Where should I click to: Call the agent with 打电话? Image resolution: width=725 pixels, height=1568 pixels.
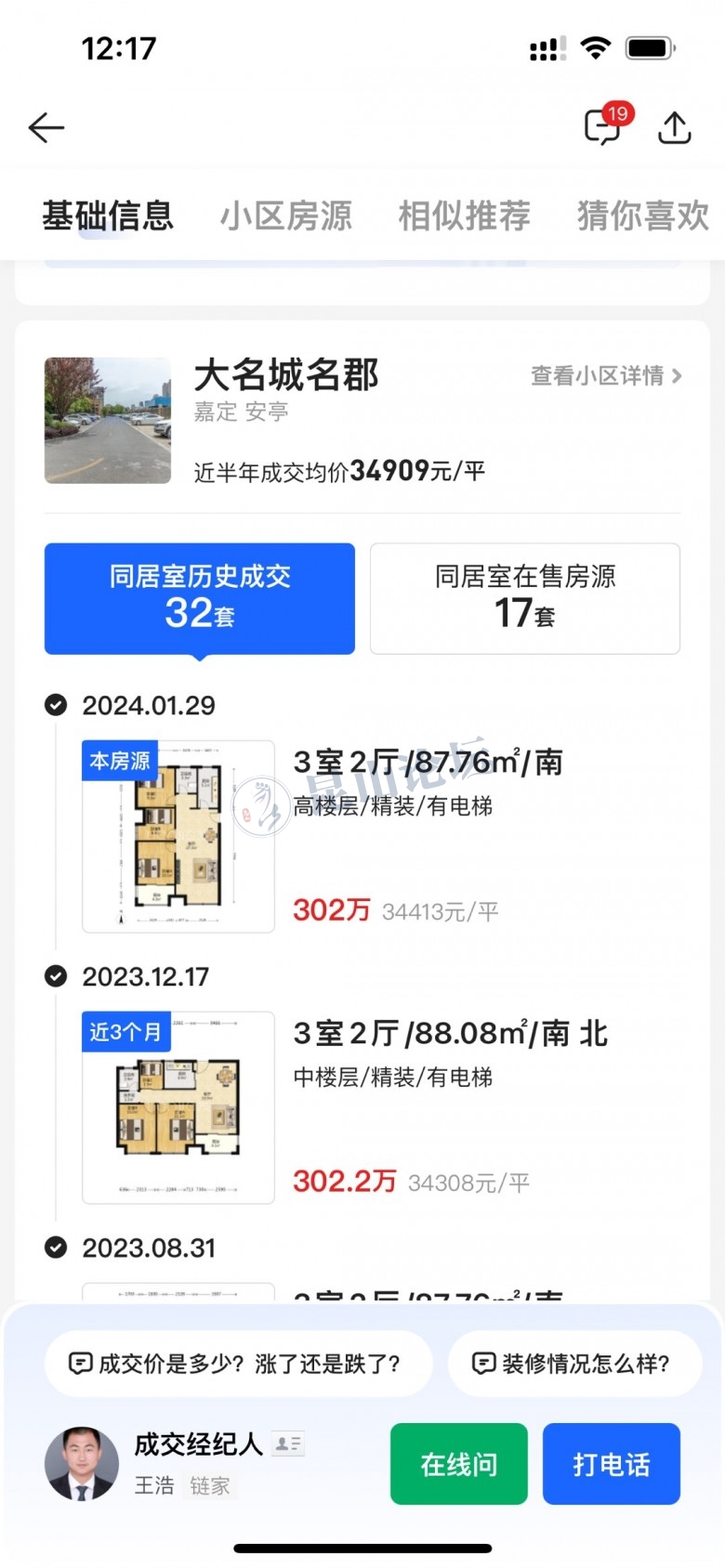[612, 1464]
